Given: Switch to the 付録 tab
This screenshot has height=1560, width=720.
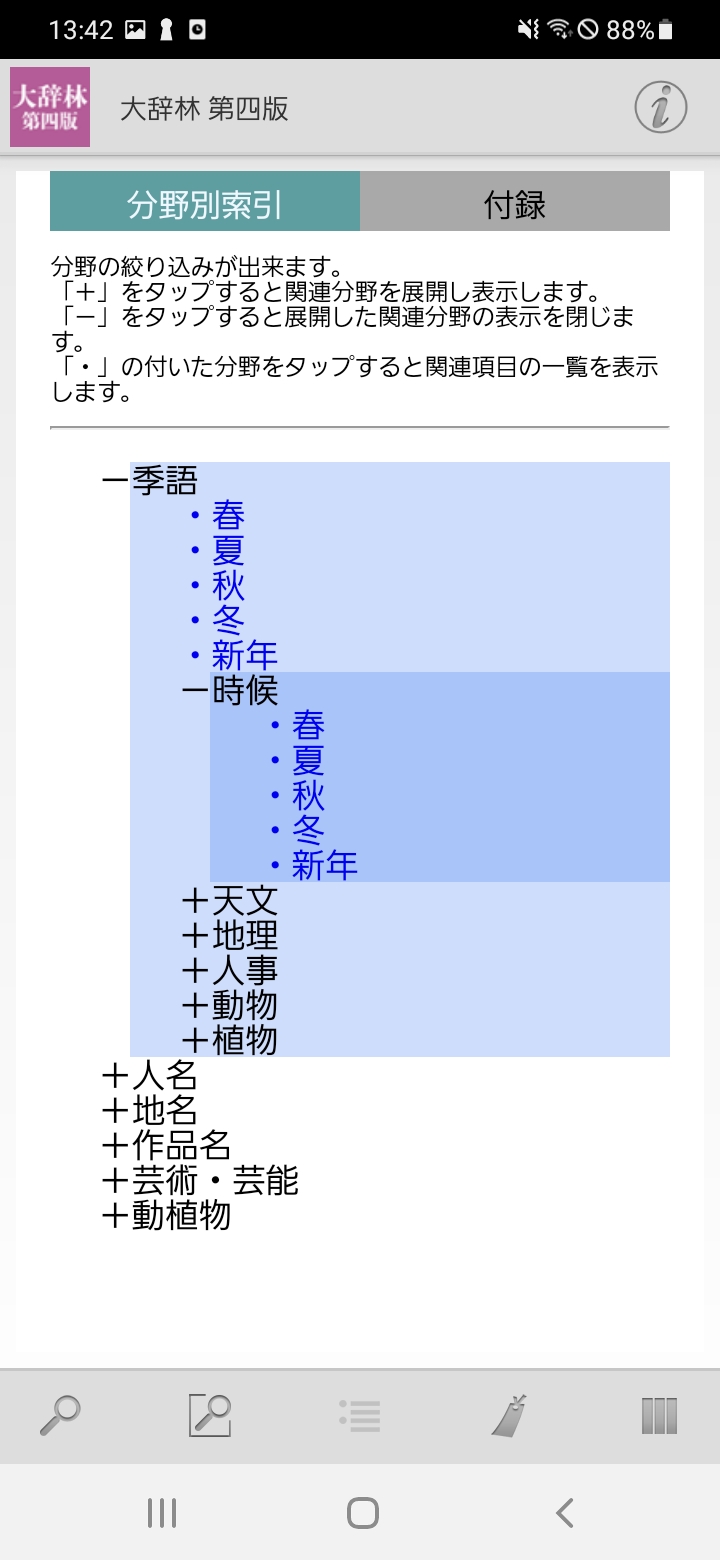Looking at the screenshot, I should [514, 202].
